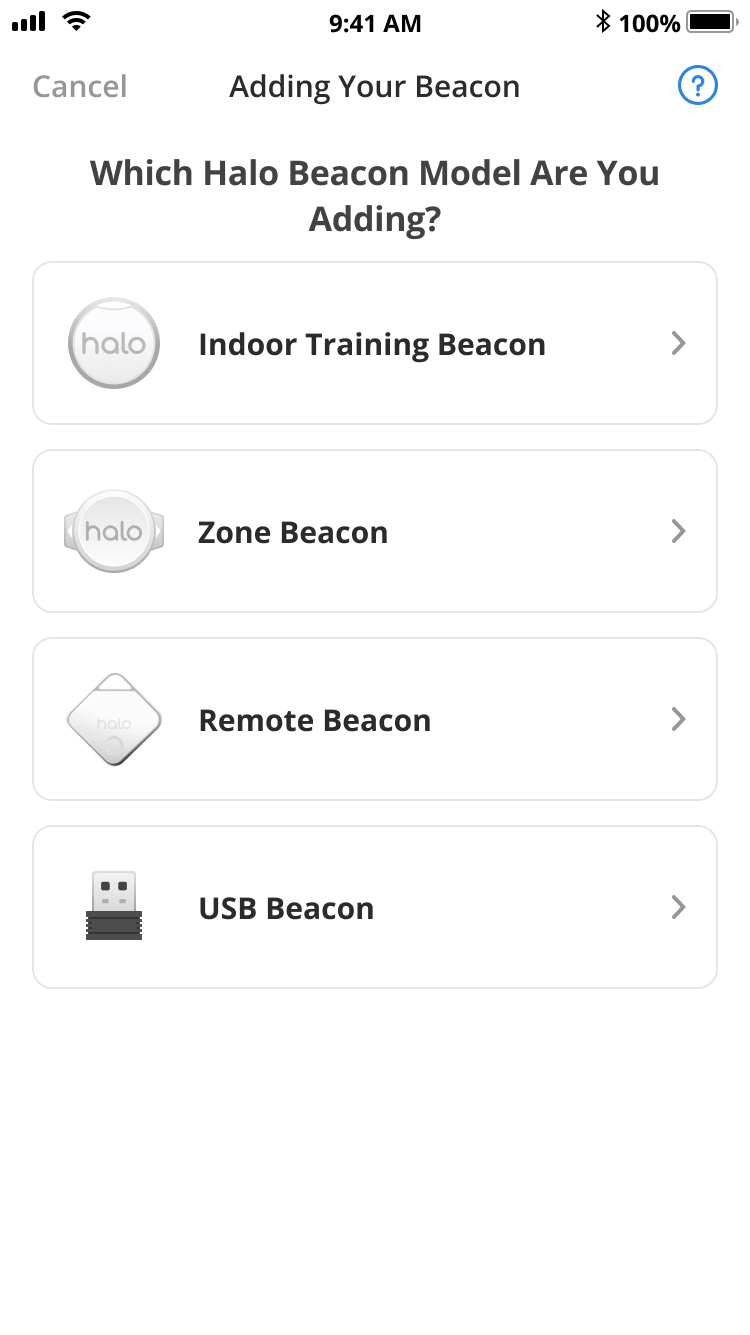Select the Indoor Training Beacon option
The width and height of the screenshot is (750, 1335).
(374, 343)
